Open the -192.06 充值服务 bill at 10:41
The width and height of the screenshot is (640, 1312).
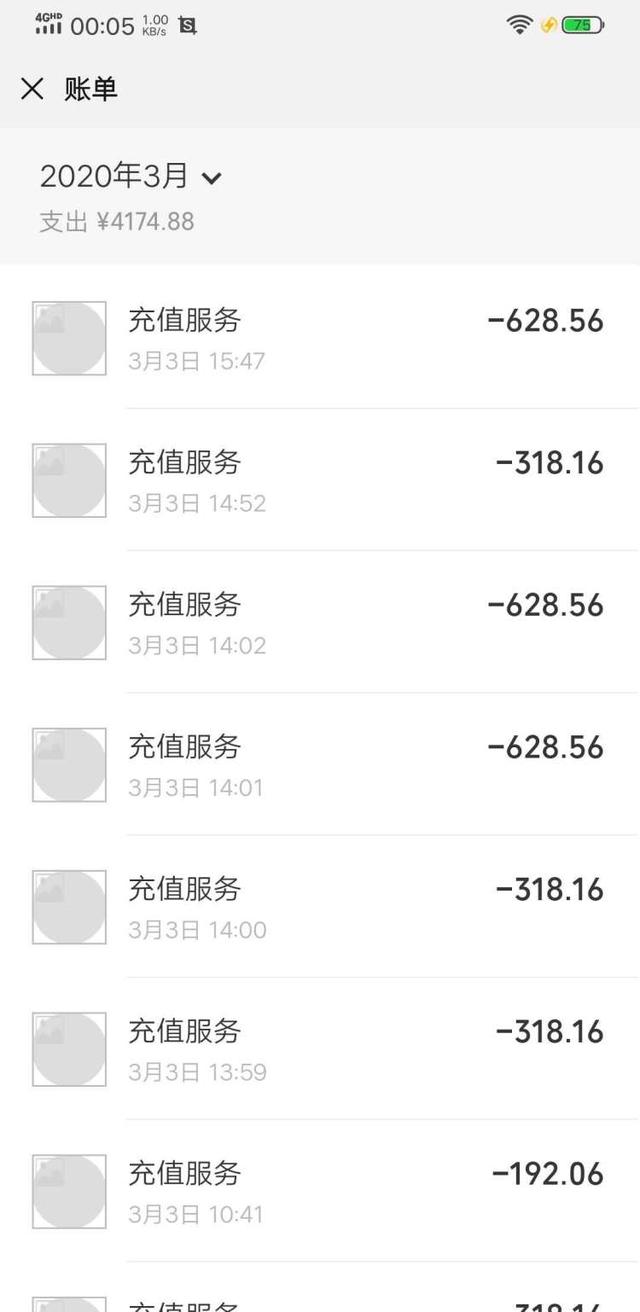click(320, 1190)
